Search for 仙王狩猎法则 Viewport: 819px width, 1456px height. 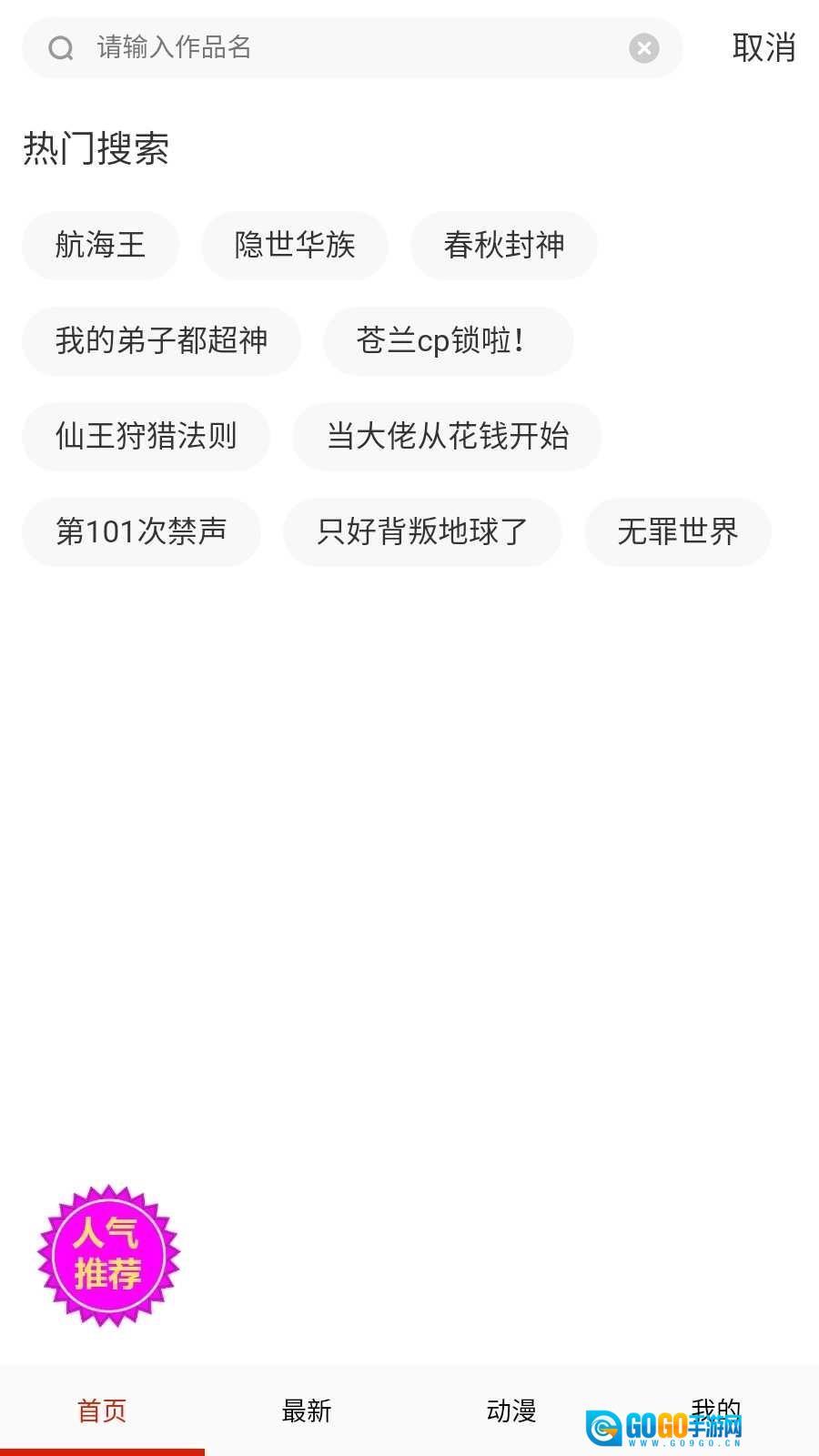(x=146, y=437)
